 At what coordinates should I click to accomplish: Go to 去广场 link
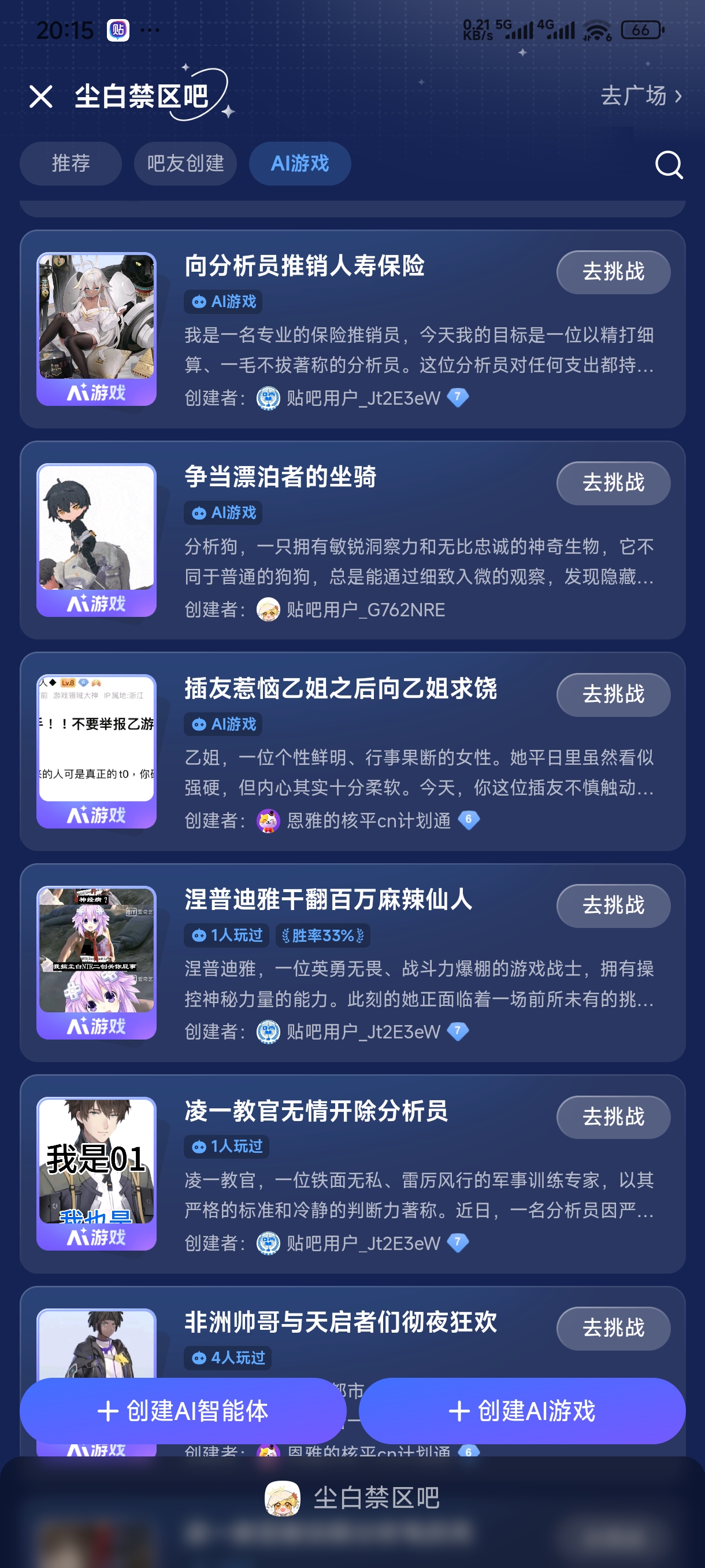coord(641,95)
